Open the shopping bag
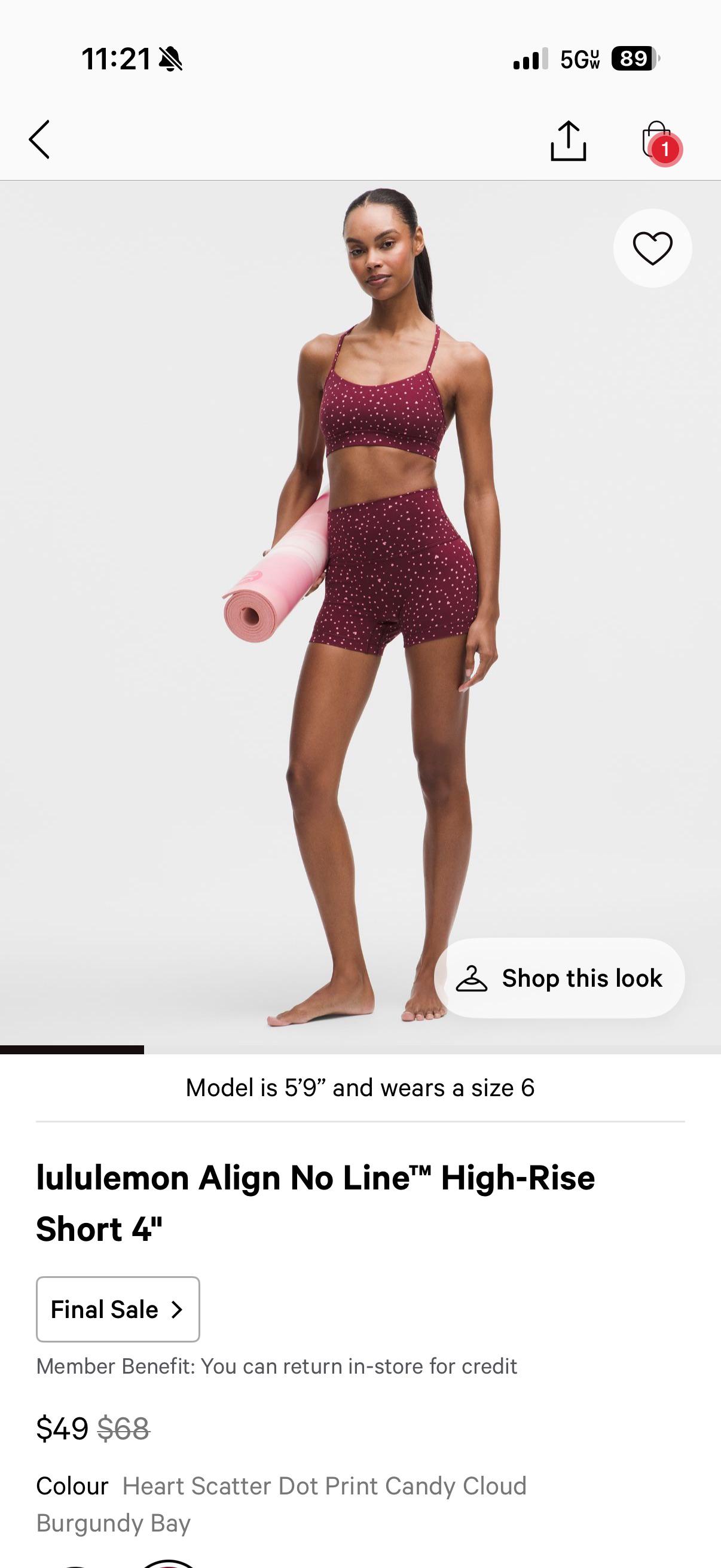721x1568 pixels. (658, 141)
